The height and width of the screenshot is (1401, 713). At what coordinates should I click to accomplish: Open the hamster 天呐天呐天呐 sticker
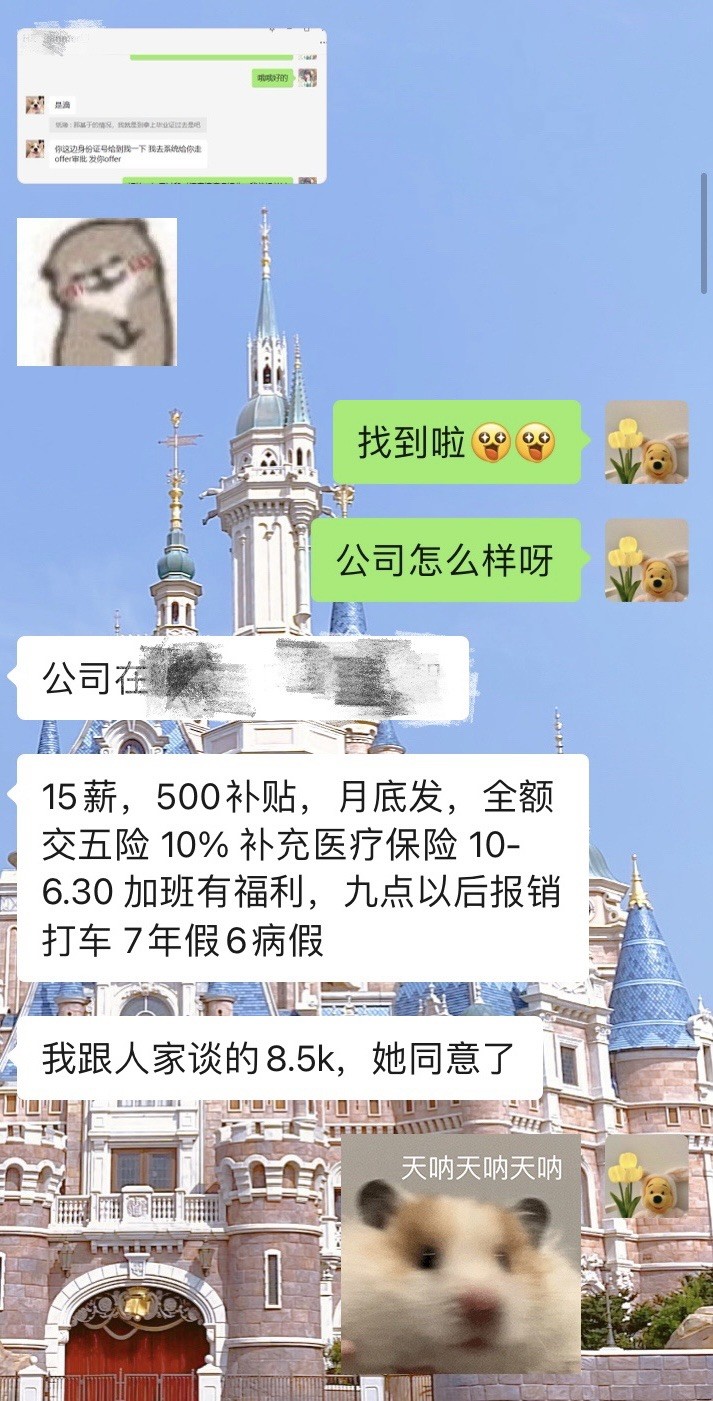[x=461, y=1253]
